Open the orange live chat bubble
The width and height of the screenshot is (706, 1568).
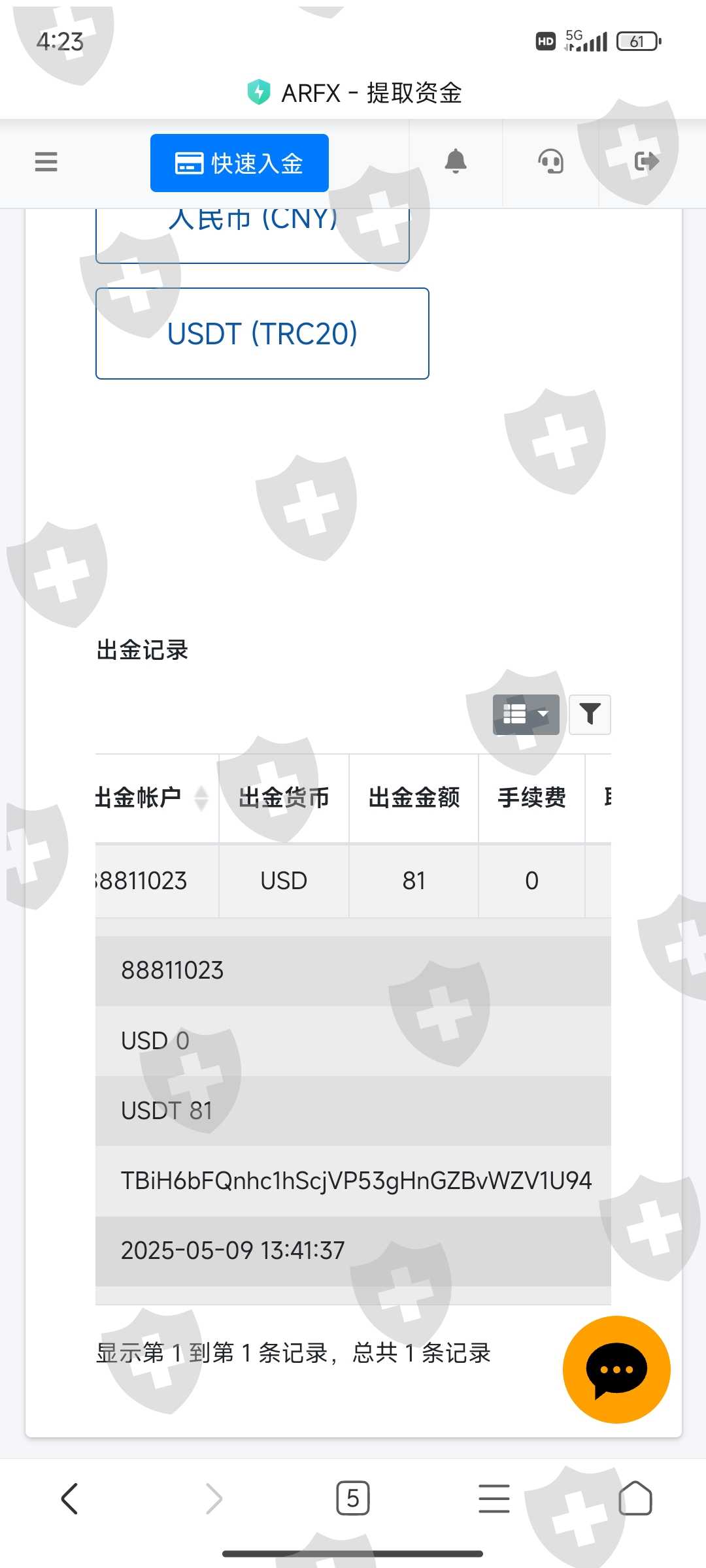(x=616, y=1369)
